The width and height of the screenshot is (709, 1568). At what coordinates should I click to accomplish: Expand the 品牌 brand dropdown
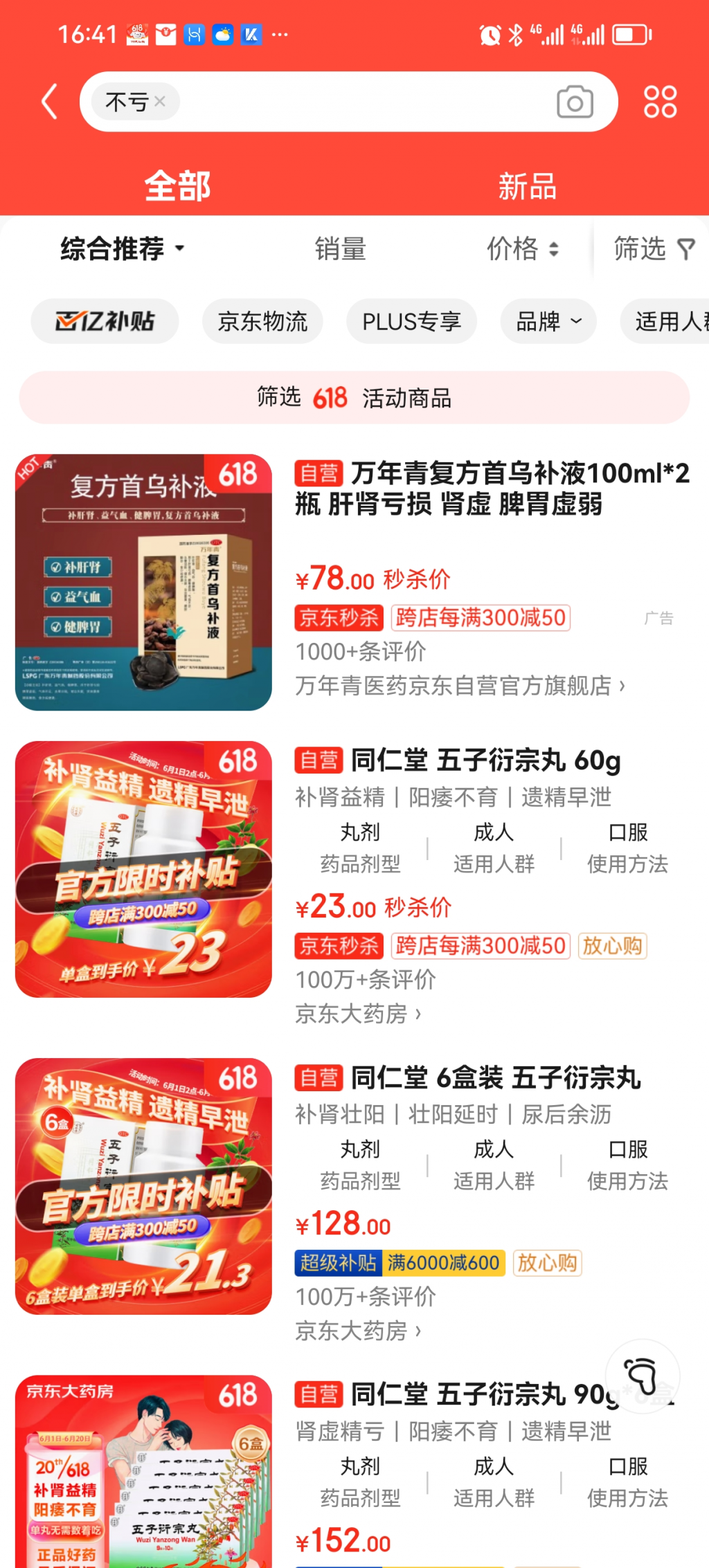(548, 321)
